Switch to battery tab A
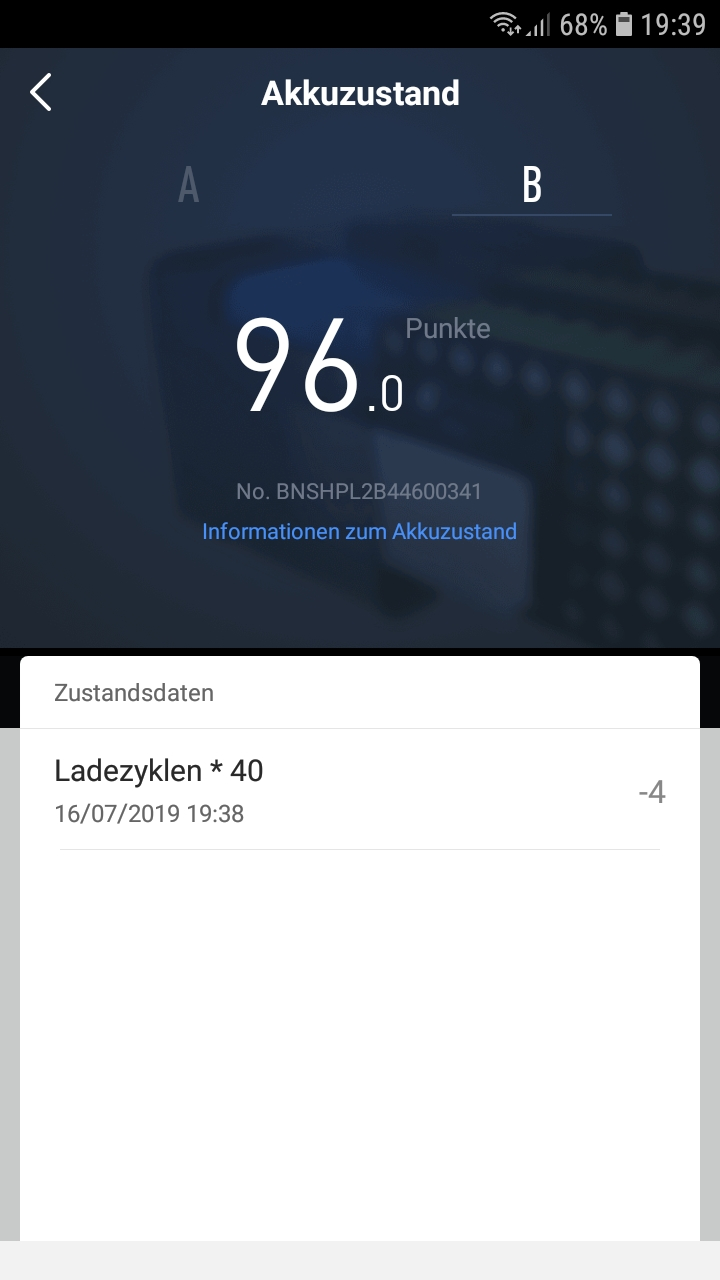This screenshot has height=1280, width=720. pos(188,185)
